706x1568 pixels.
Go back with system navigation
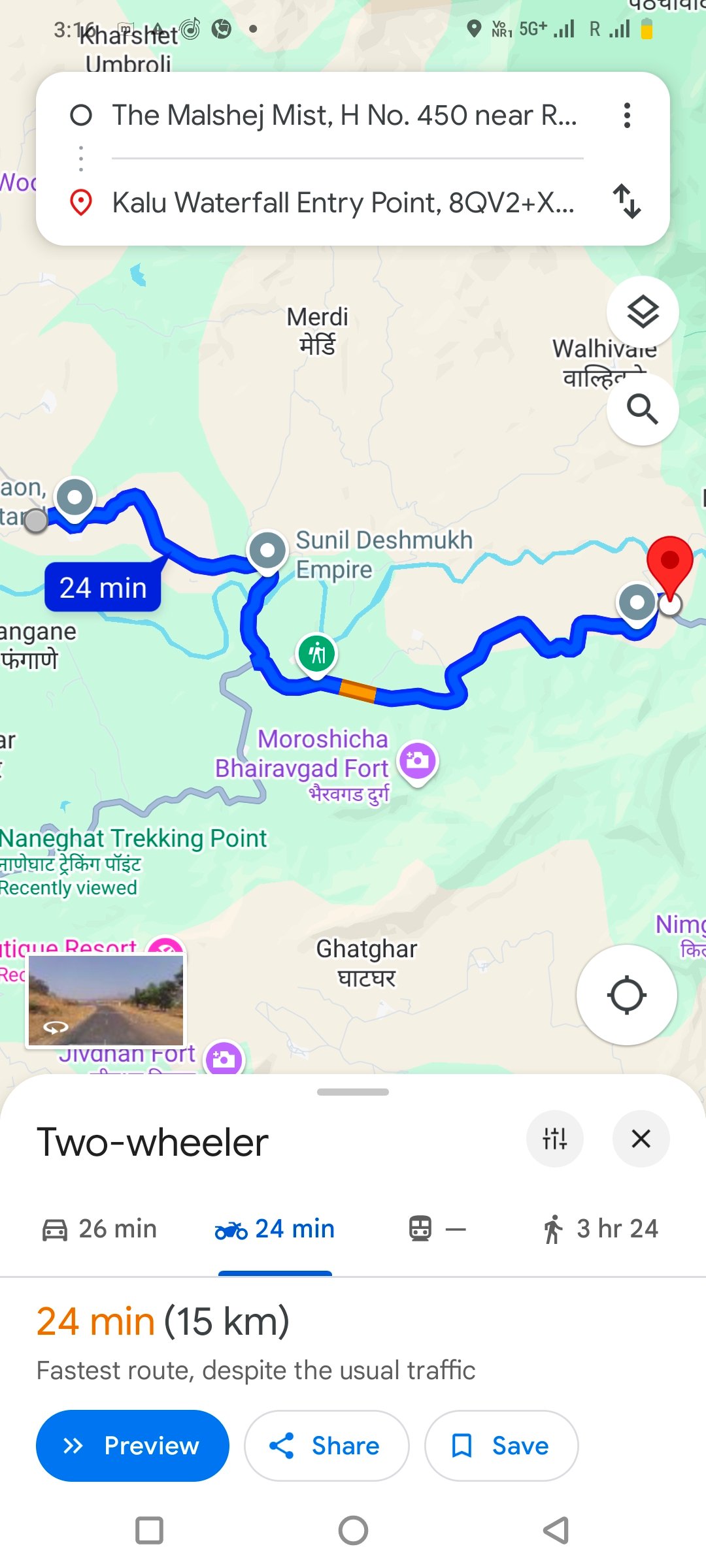556,1530
